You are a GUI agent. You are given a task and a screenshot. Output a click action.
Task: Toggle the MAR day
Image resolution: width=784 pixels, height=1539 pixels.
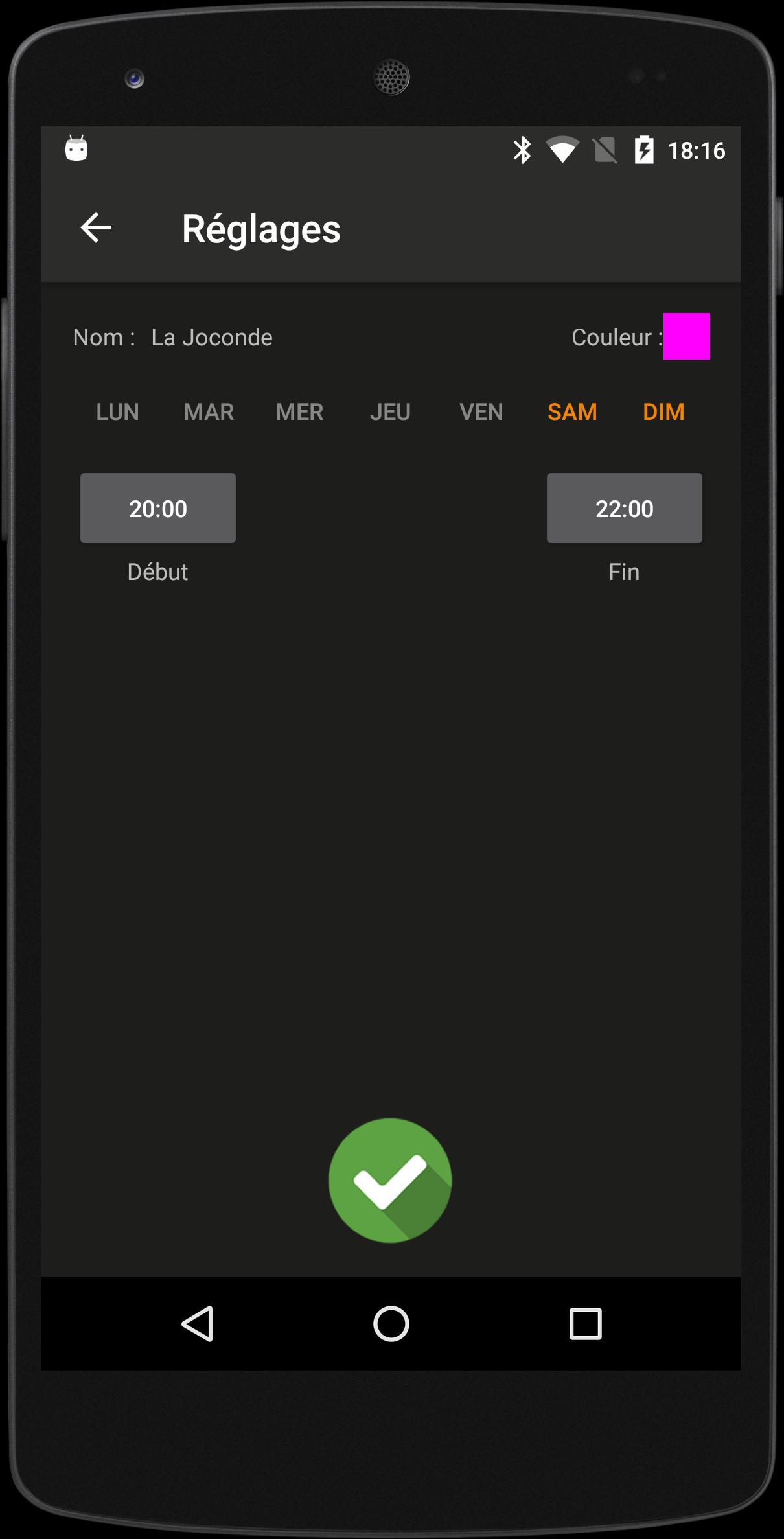(x=209, y=412)
